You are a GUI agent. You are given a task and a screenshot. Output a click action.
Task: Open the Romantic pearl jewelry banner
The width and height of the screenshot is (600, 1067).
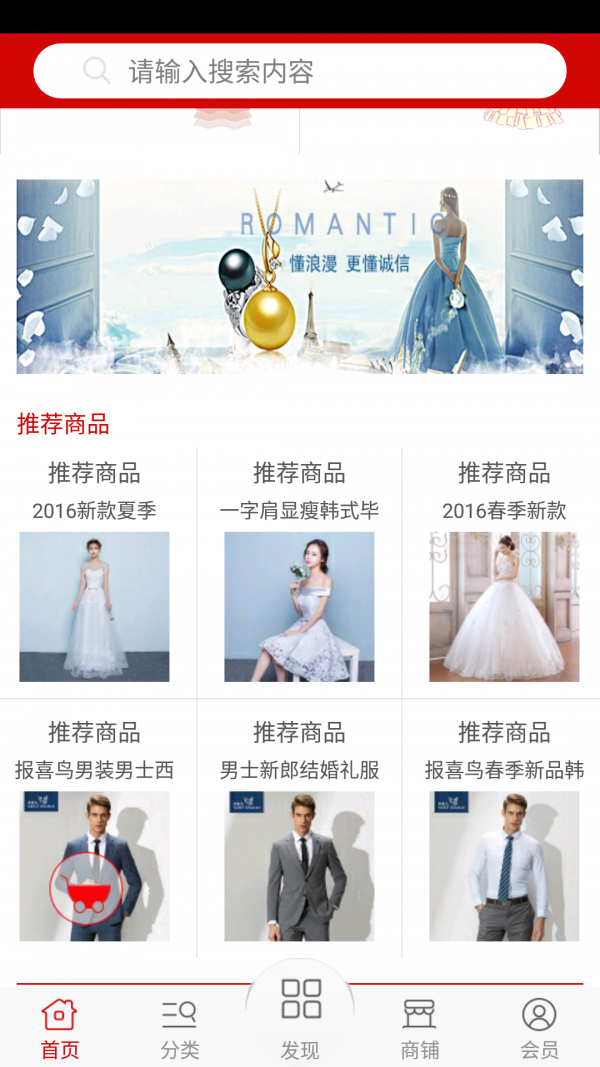(300, 276)
